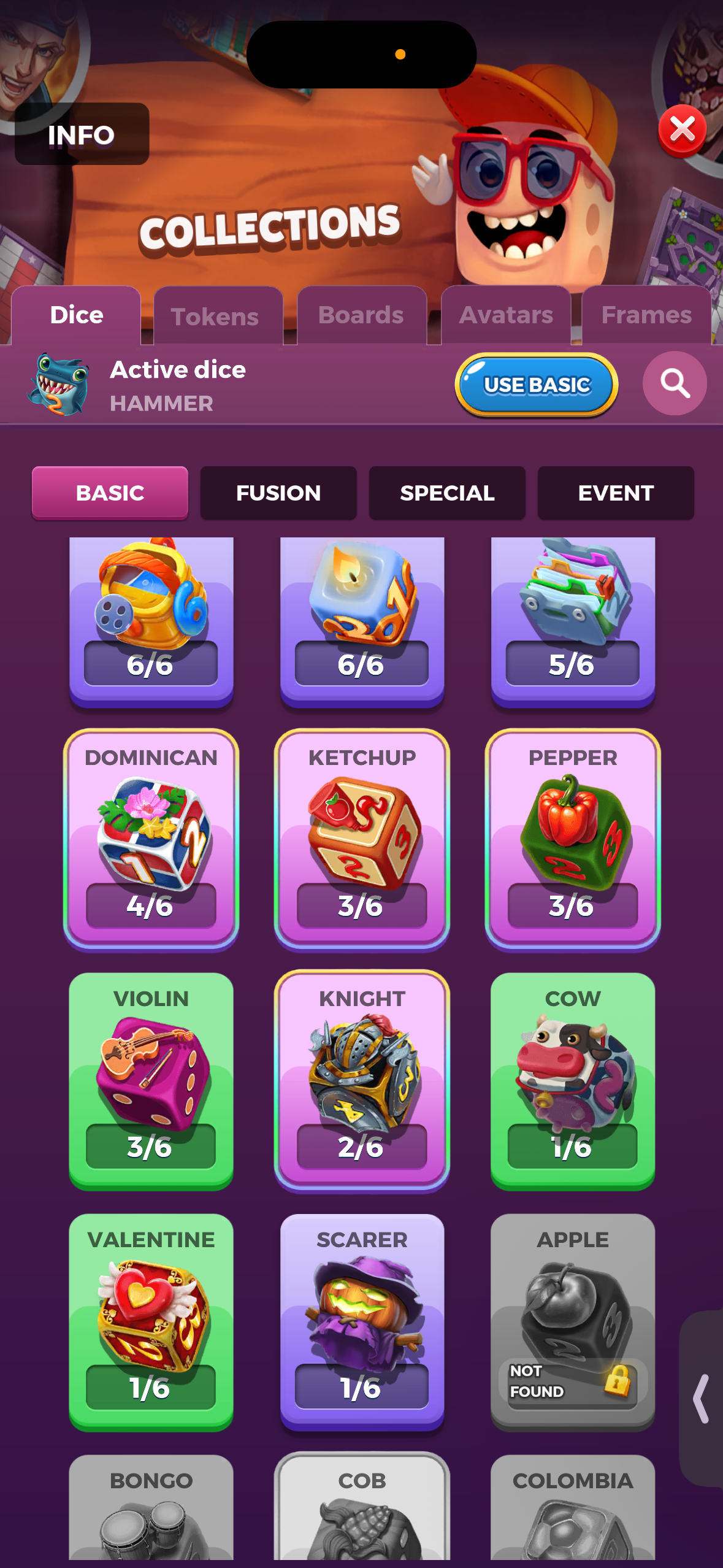Switch to the Boards tab

(361, 315)
